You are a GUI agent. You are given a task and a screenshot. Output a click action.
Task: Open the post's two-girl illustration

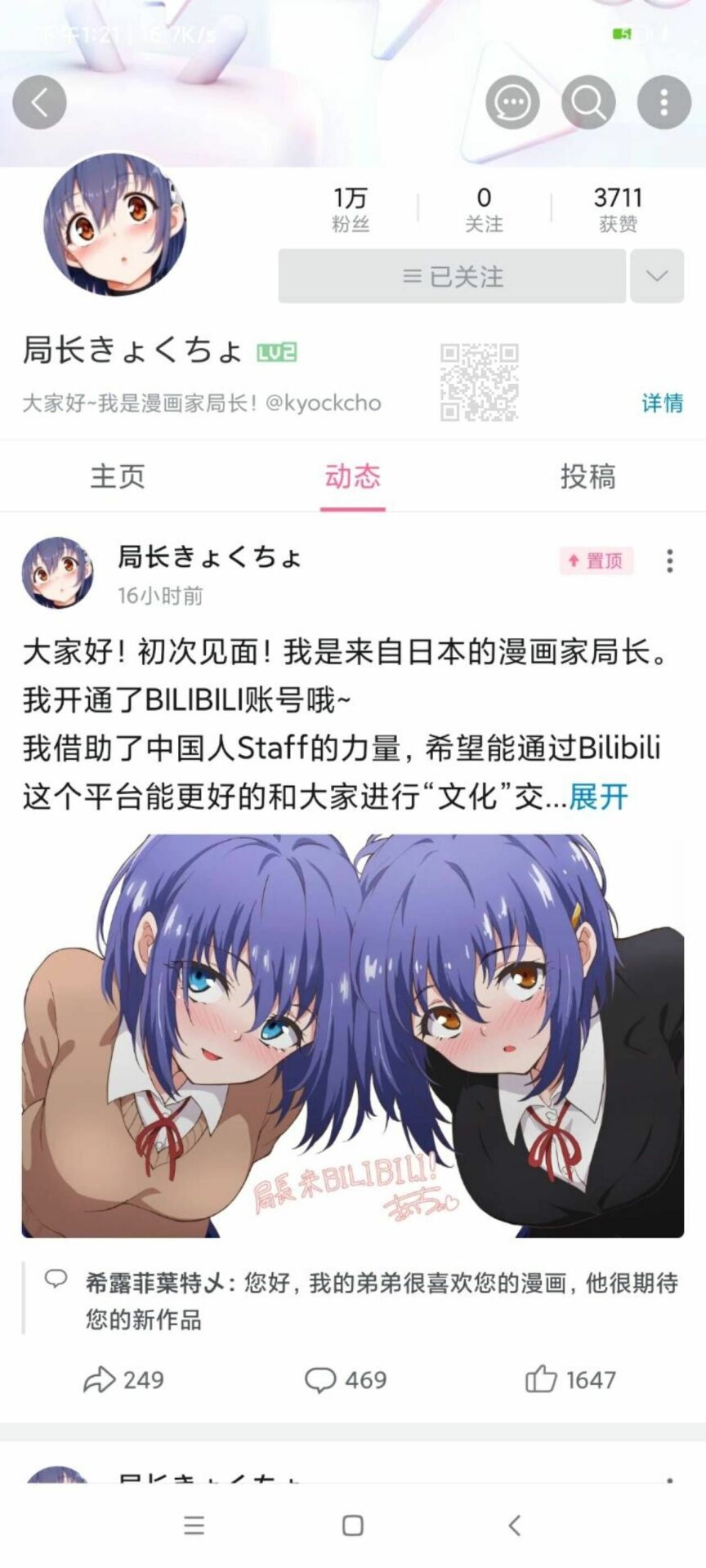point(352,1035)
